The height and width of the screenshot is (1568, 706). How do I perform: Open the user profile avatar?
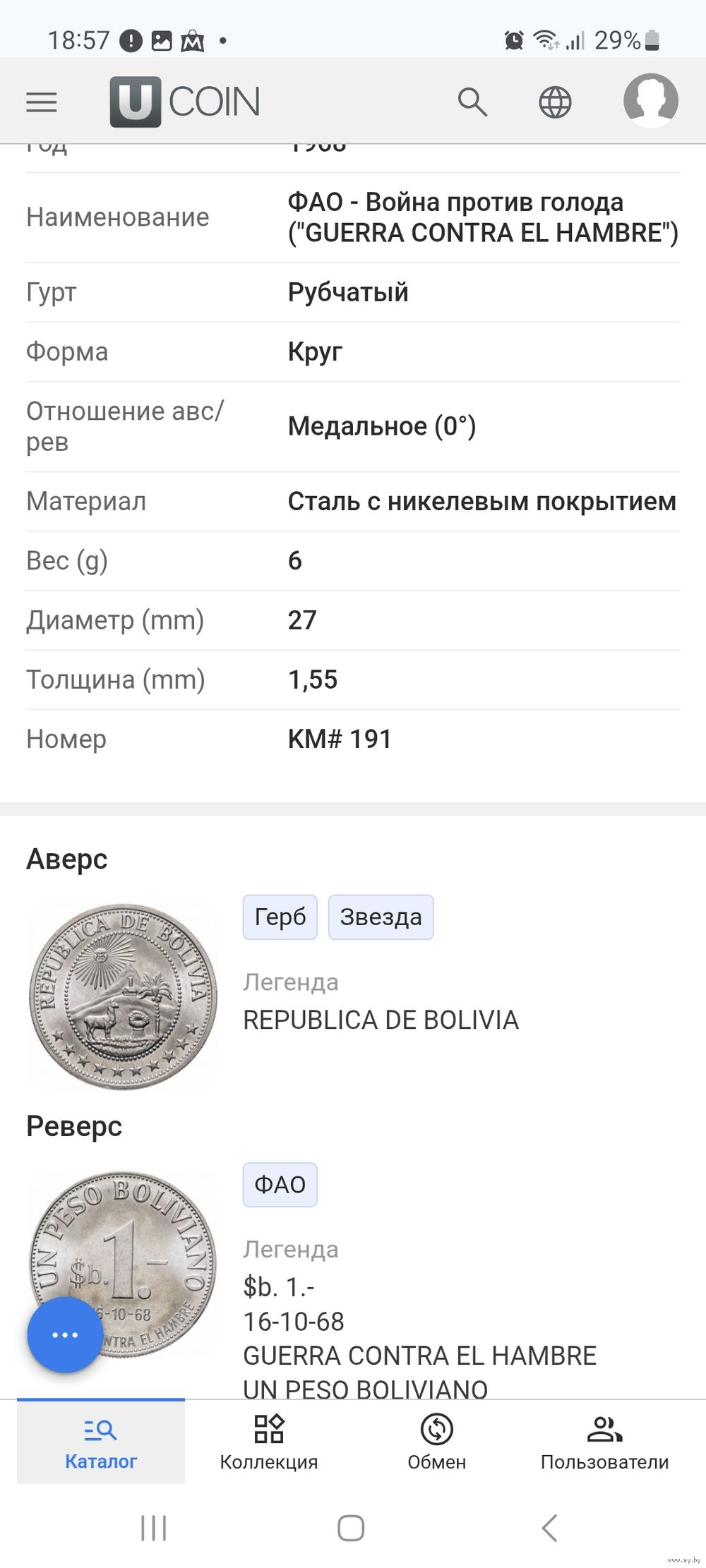click(650, 101)
